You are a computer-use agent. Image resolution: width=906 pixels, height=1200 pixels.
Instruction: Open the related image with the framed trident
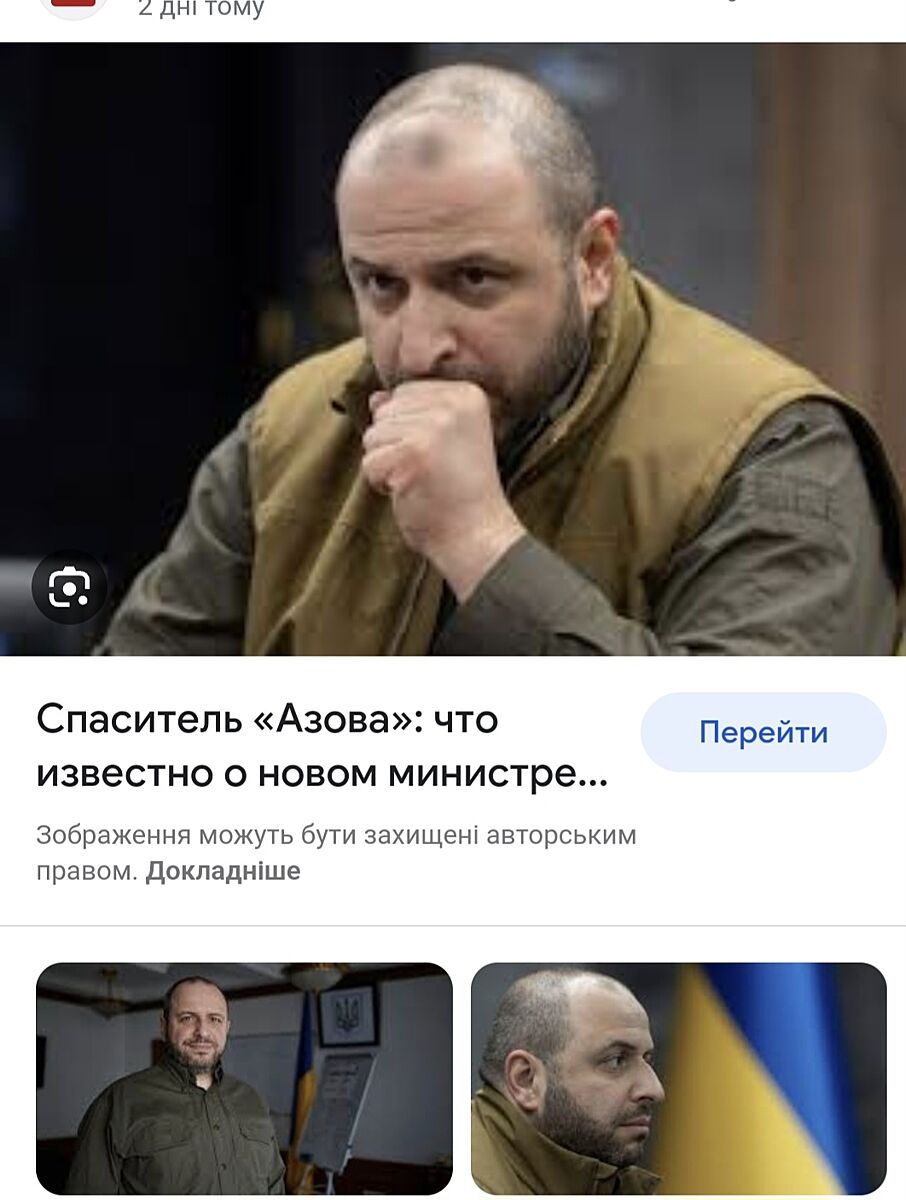[x=244, y=1078]
